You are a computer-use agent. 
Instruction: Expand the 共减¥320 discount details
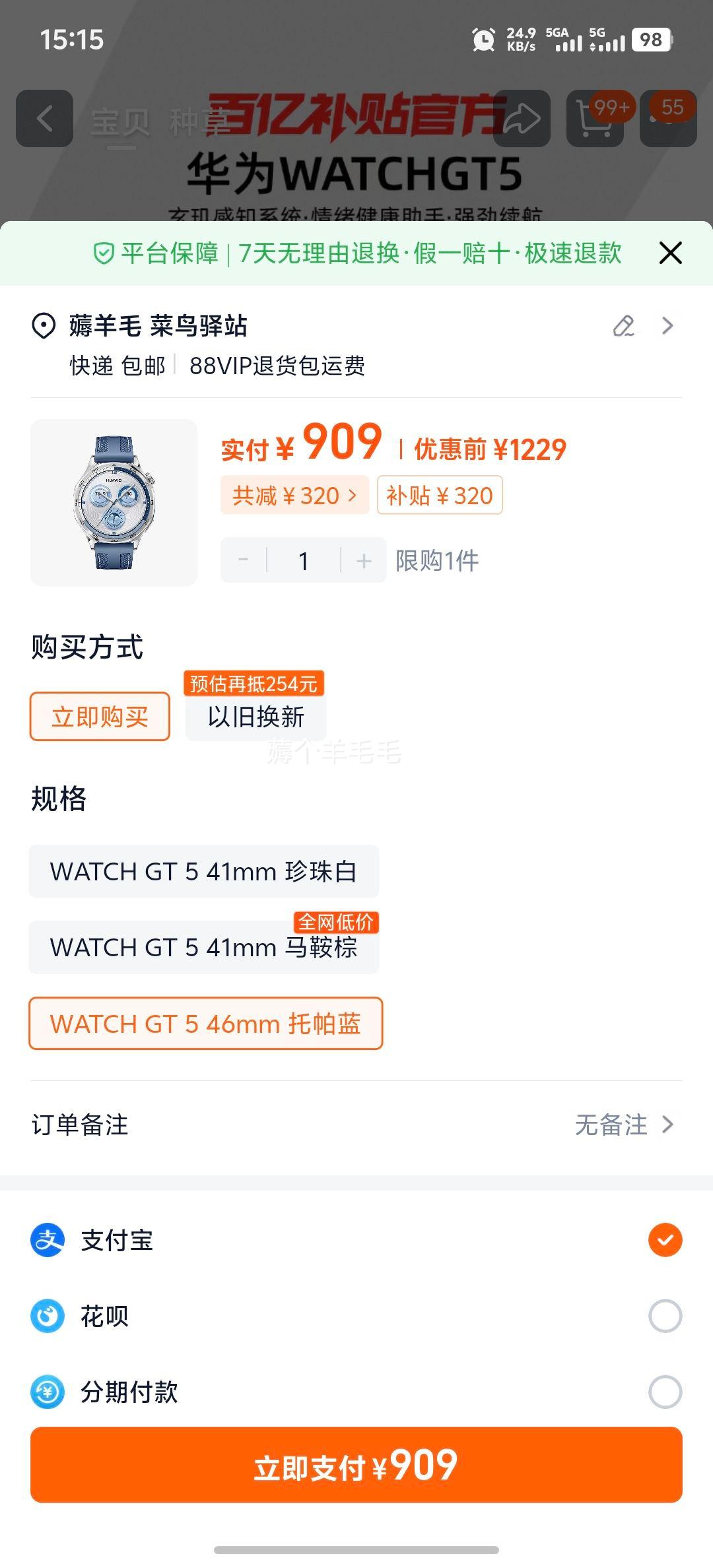295,496
